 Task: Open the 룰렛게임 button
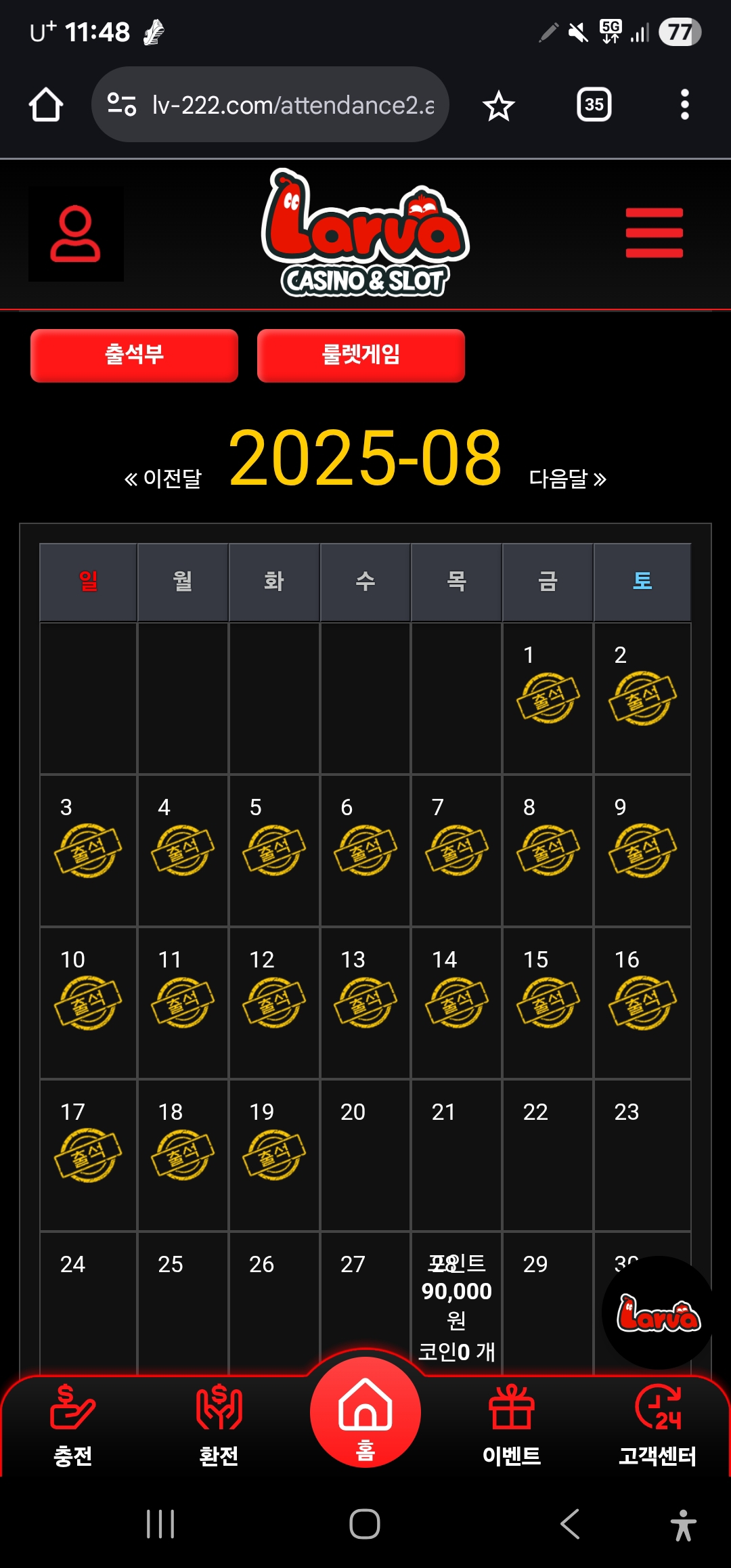[361, 355]
